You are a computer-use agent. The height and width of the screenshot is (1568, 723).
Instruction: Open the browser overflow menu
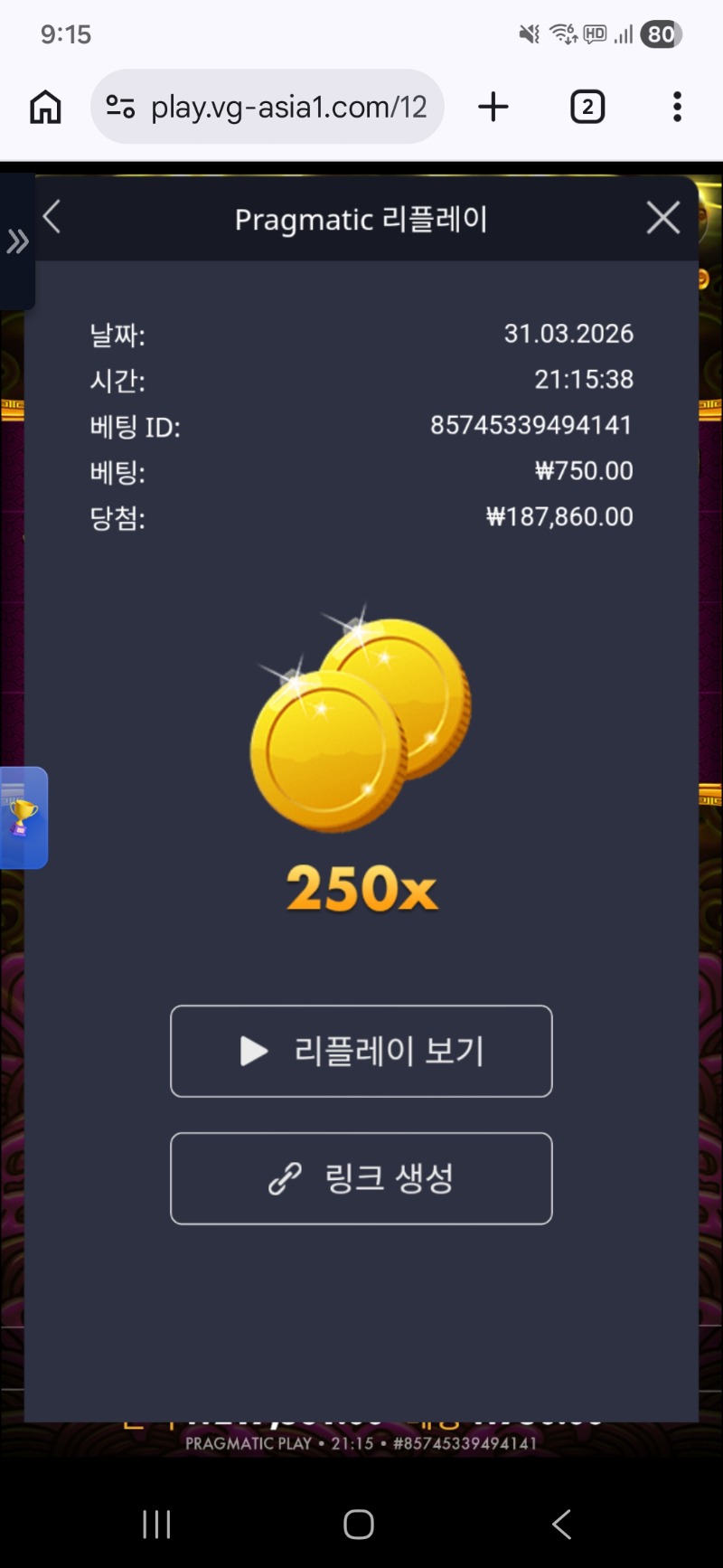[x=677, y=108]
